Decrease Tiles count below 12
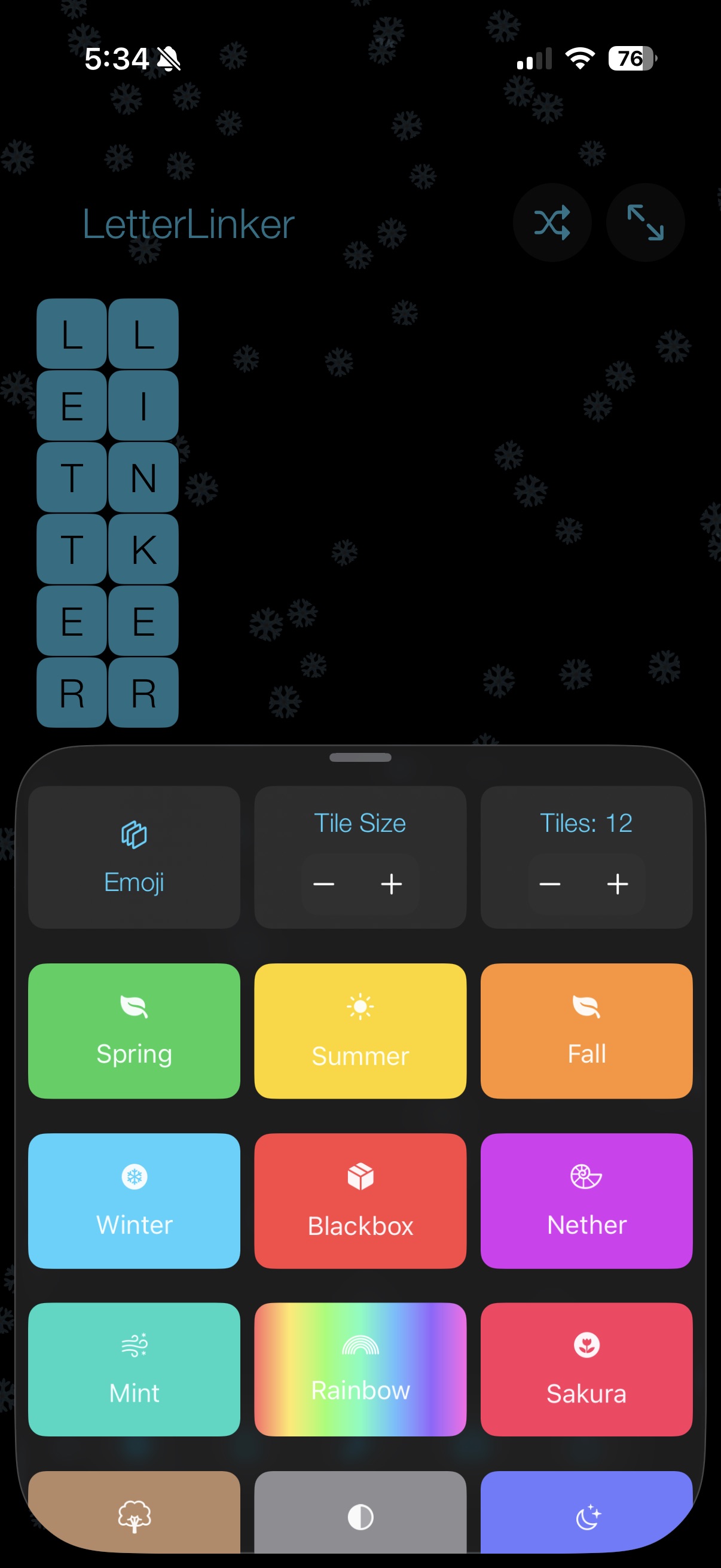Image resolution: width=721 pixels, height=1568 pixels. pos(549,884)
